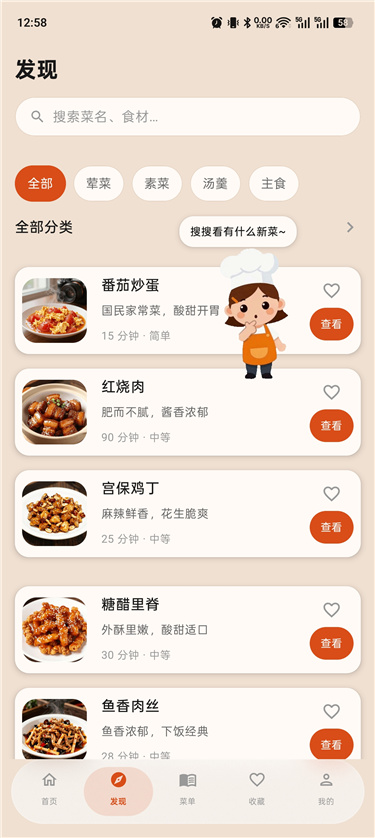The height and width of the screenshot is (838, 375).
Task: Filter by 汤羹 category
Action: tap(215, 184)
